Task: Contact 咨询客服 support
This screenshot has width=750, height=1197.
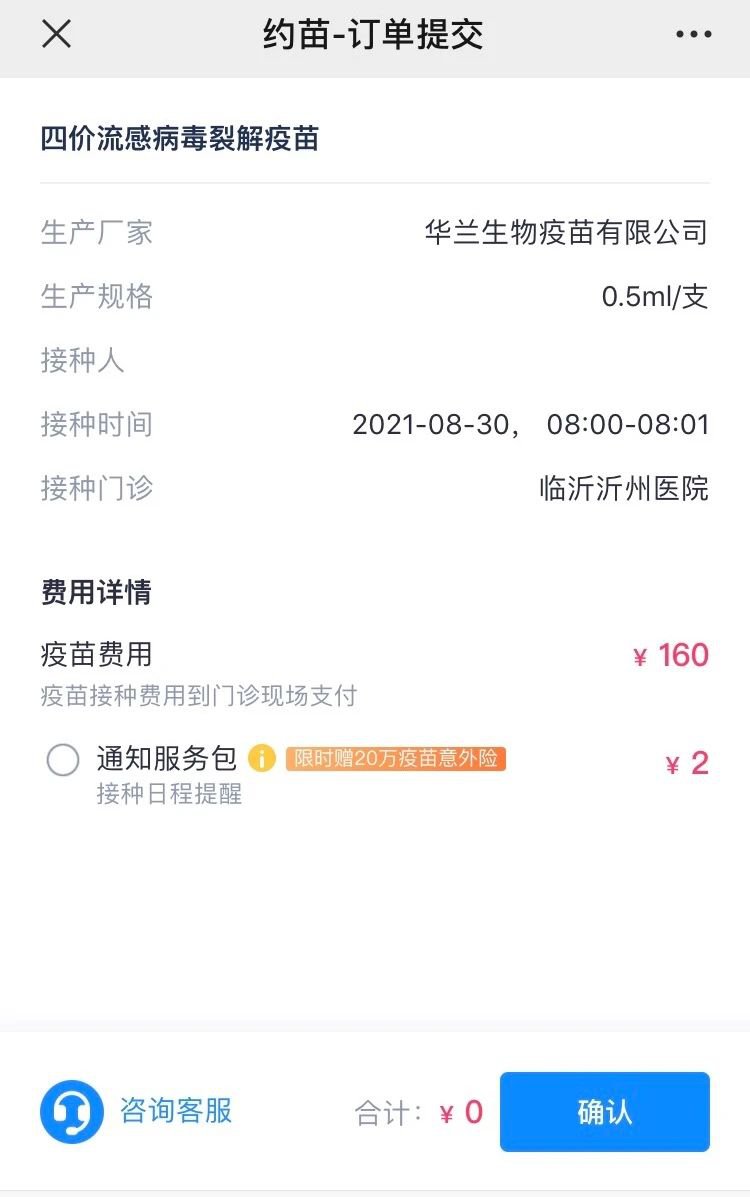Action: pos(136,1111)
